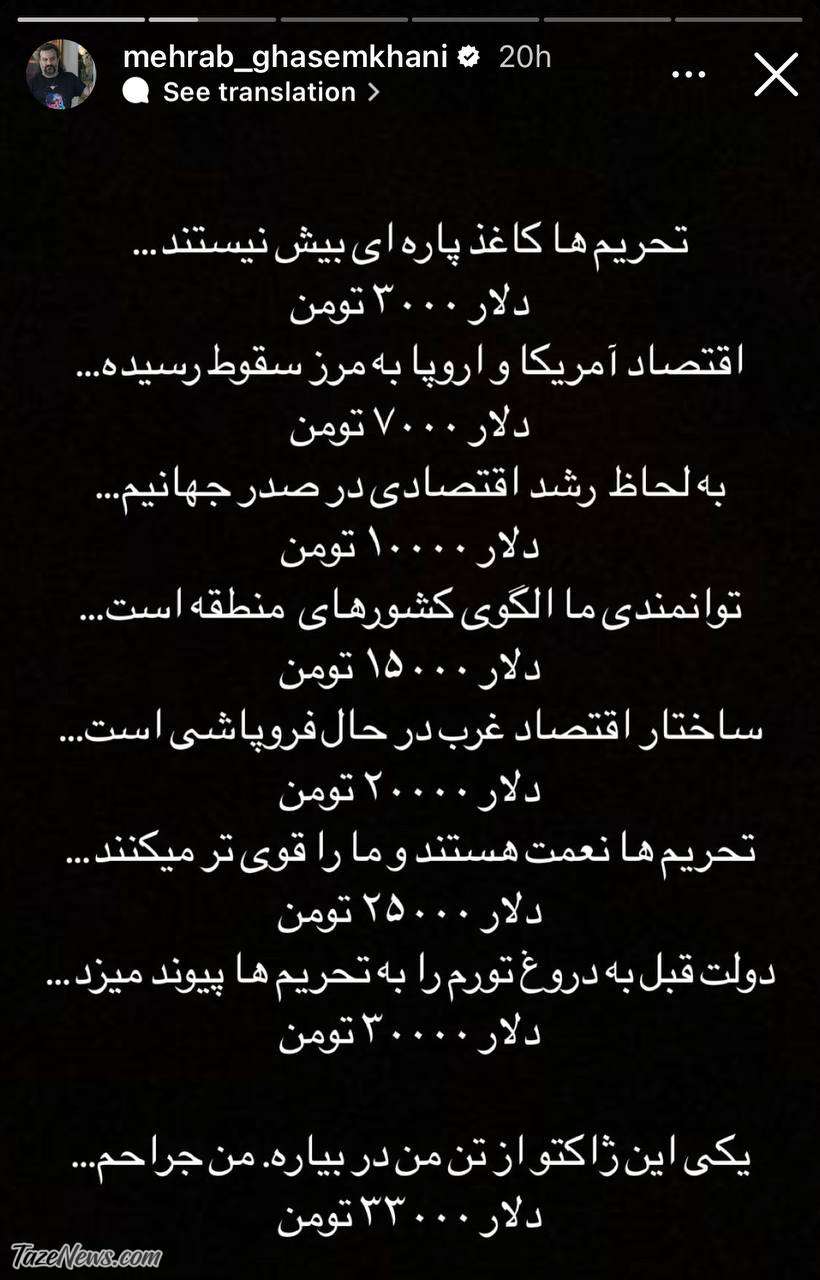Open mehrab_ghasemkhani's profile picture
The height and width of the screenshot is (1280, 820).
pos(61,75)
